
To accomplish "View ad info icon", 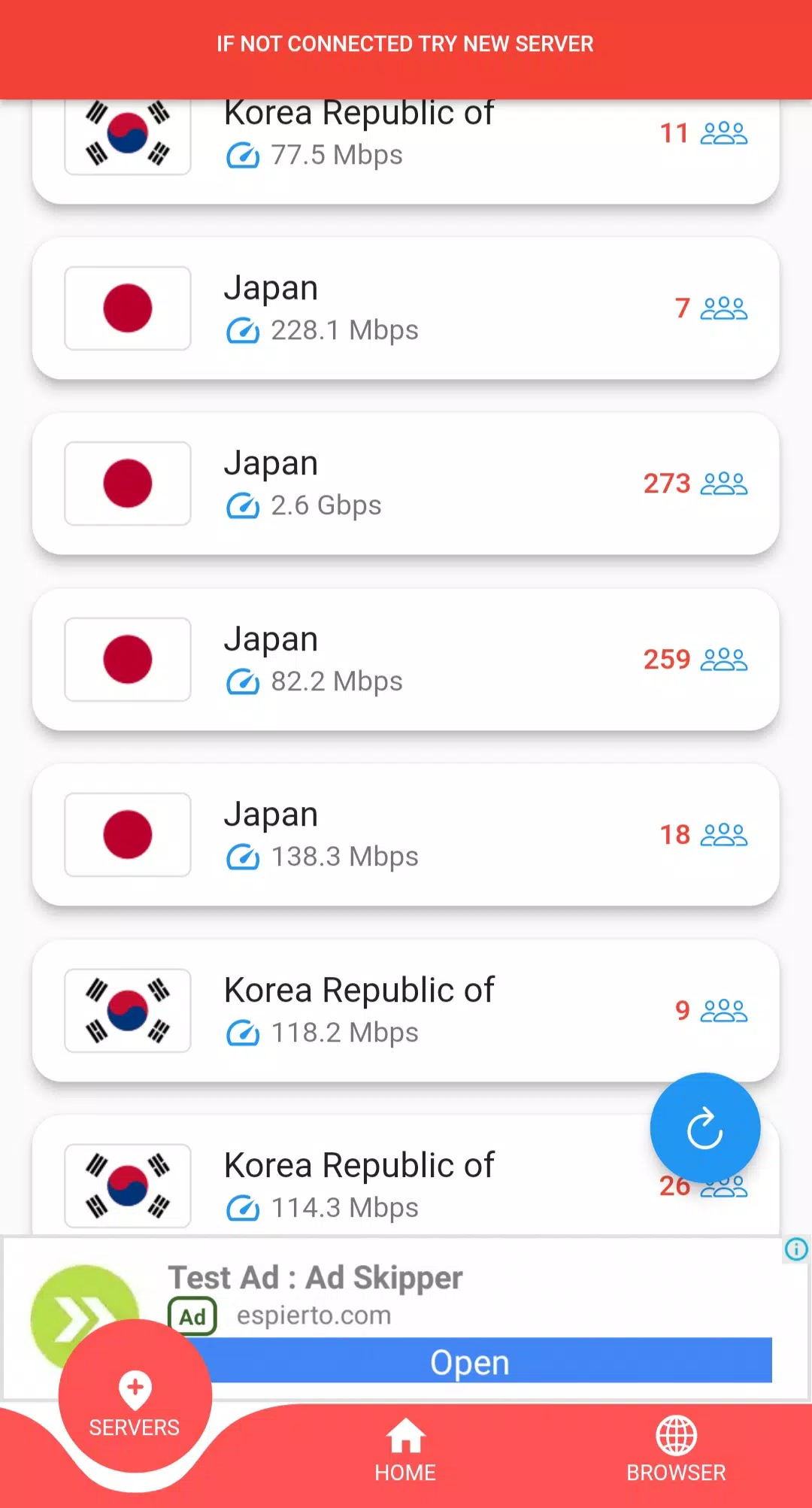I will coord(796,1249).
